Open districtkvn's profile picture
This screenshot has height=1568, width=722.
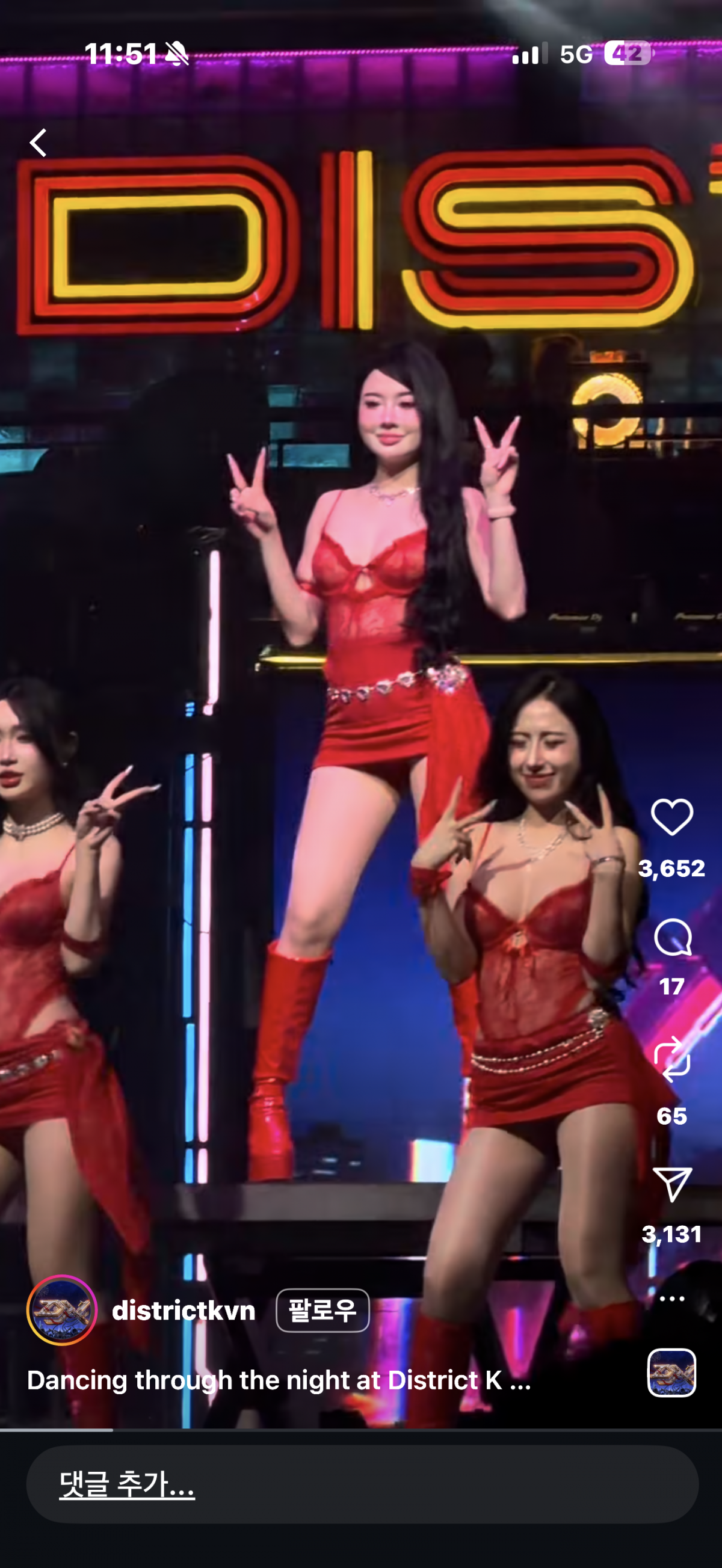point(61,1310)
